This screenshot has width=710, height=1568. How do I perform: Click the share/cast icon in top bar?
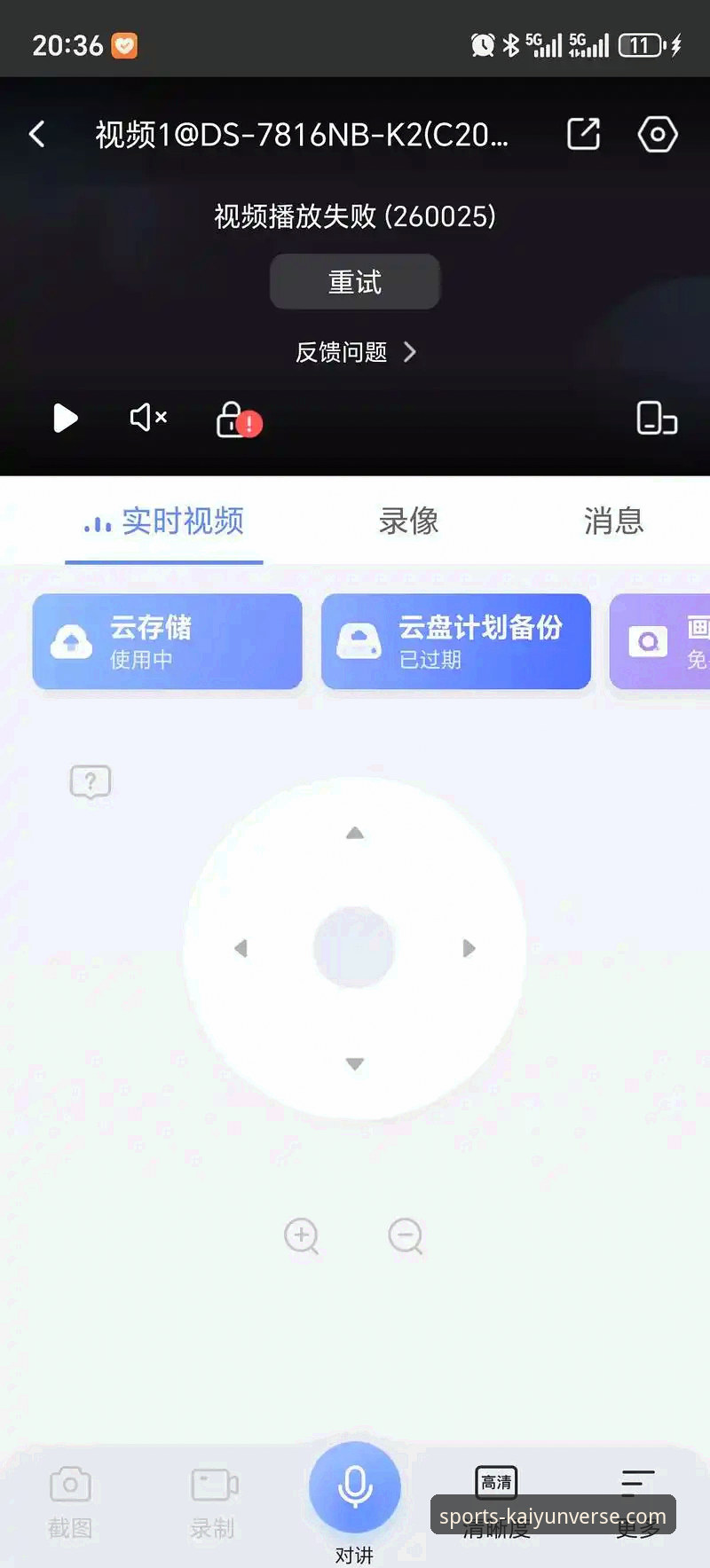coord(583,134)
